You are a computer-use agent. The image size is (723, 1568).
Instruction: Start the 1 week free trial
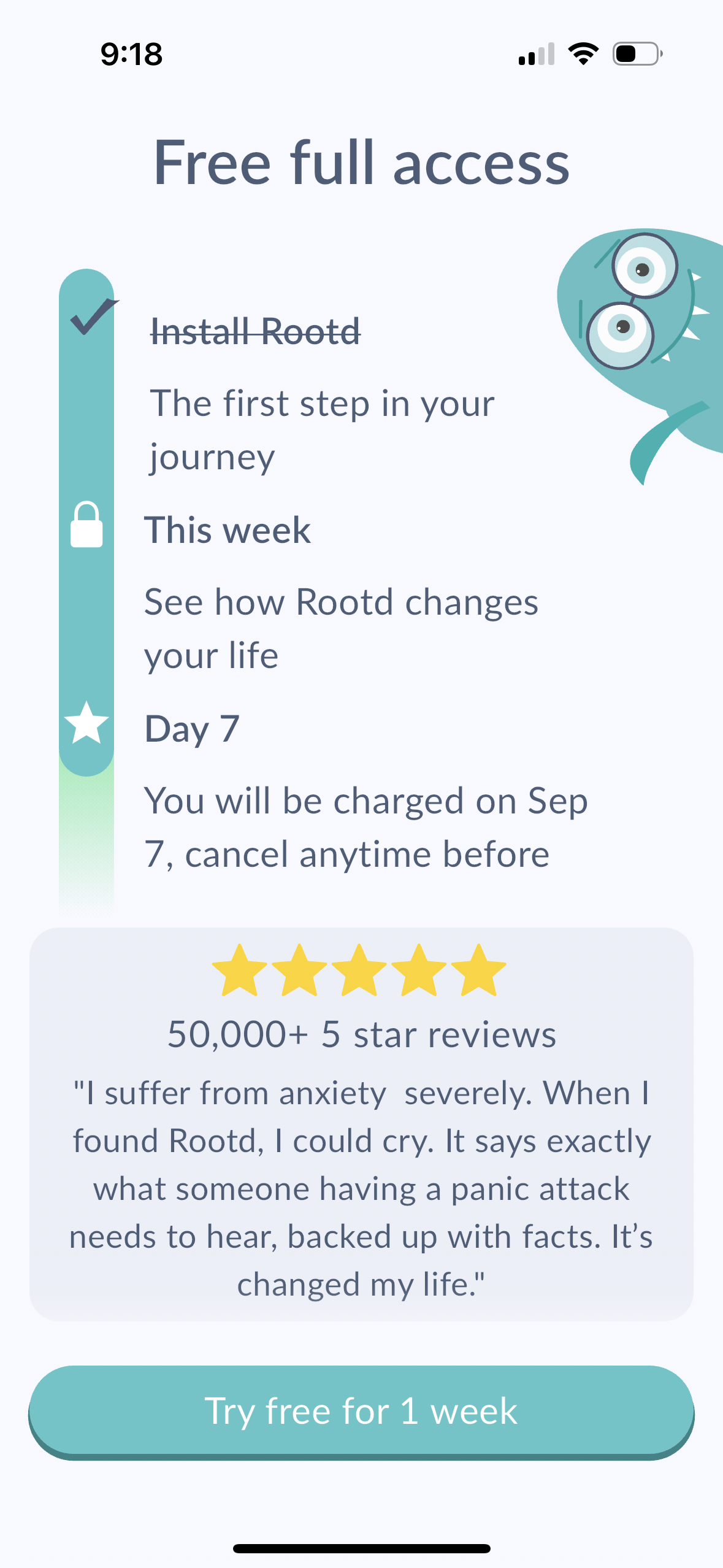[361, 1411]
